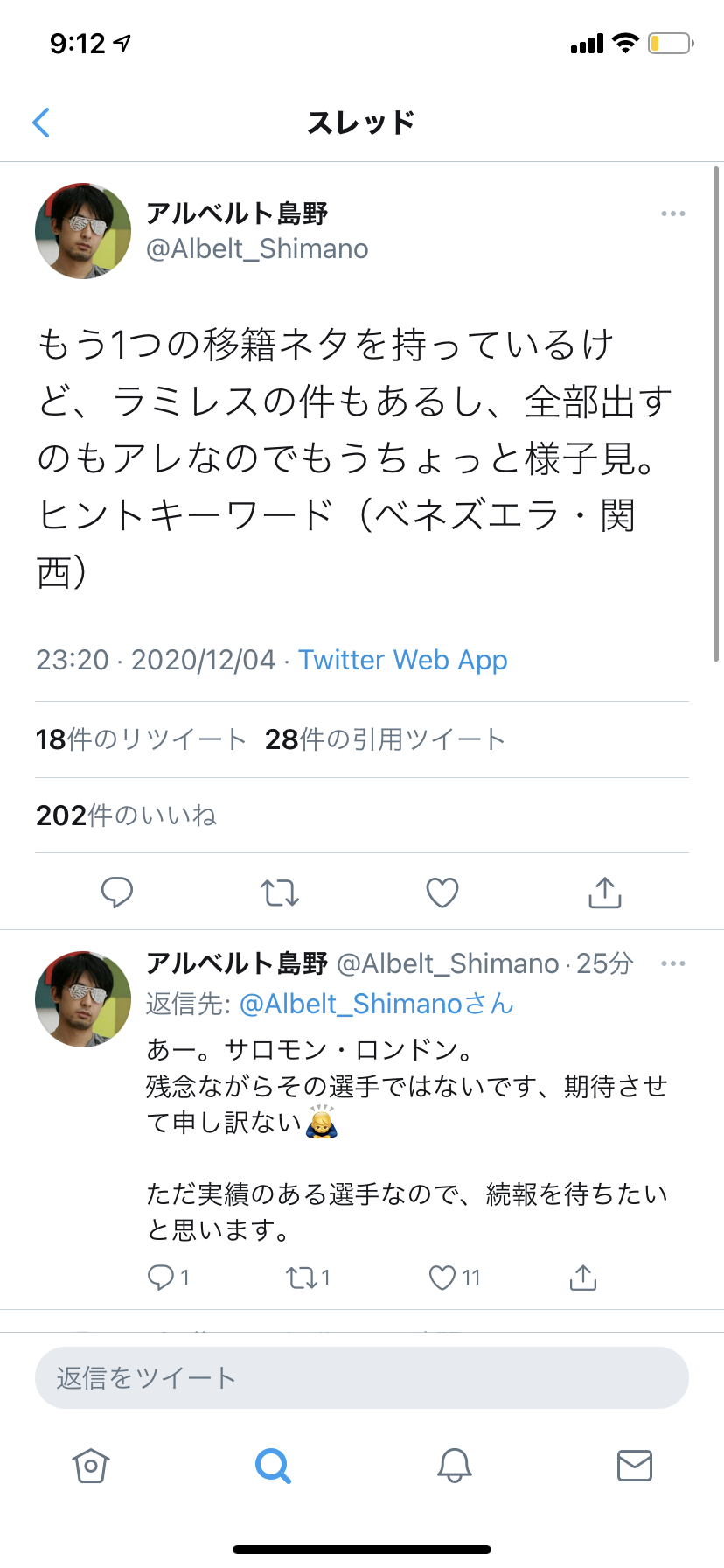Open overflow menu on main tweet
This screenshot has height=1568, width=724.
click(672, 213)
